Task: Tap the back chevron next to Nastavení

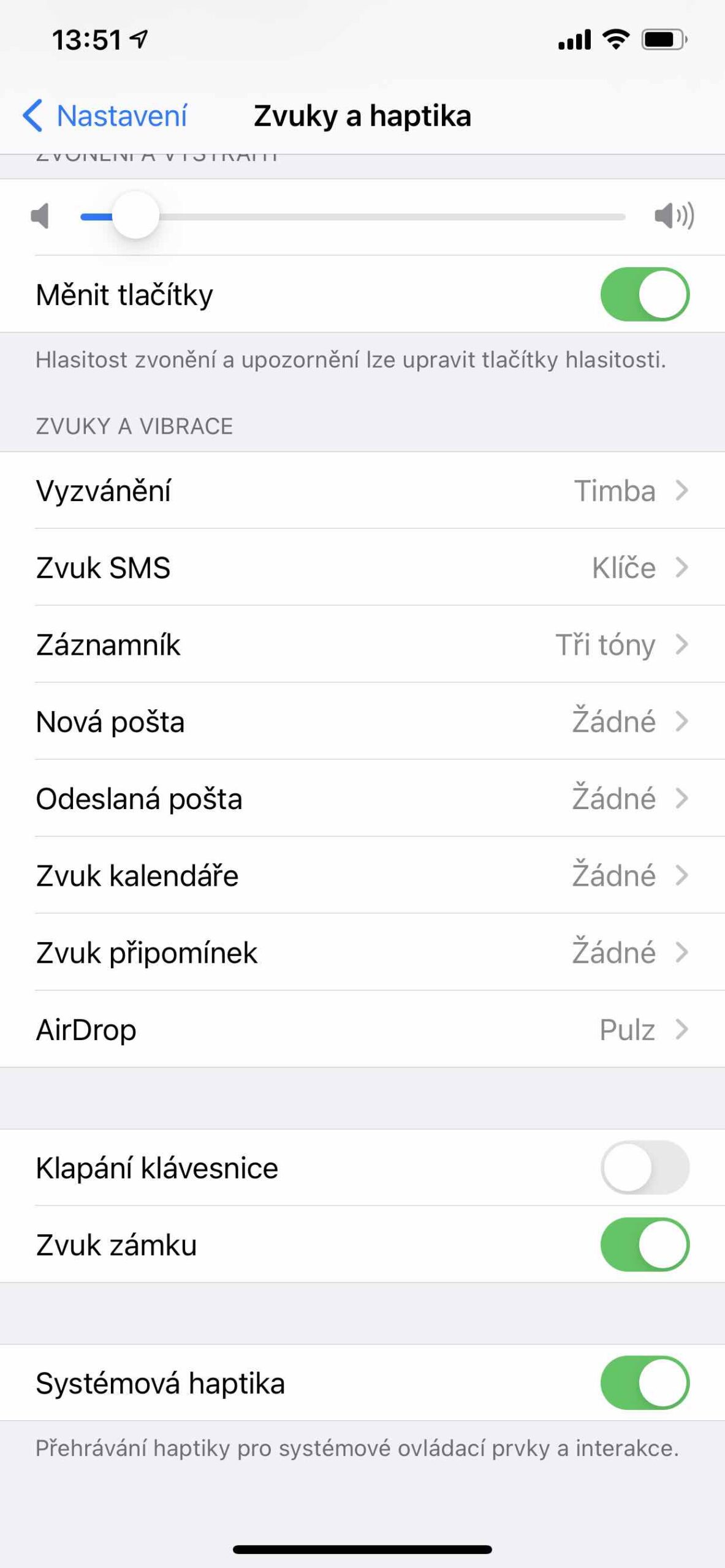Action: click(x=35, y=115)
